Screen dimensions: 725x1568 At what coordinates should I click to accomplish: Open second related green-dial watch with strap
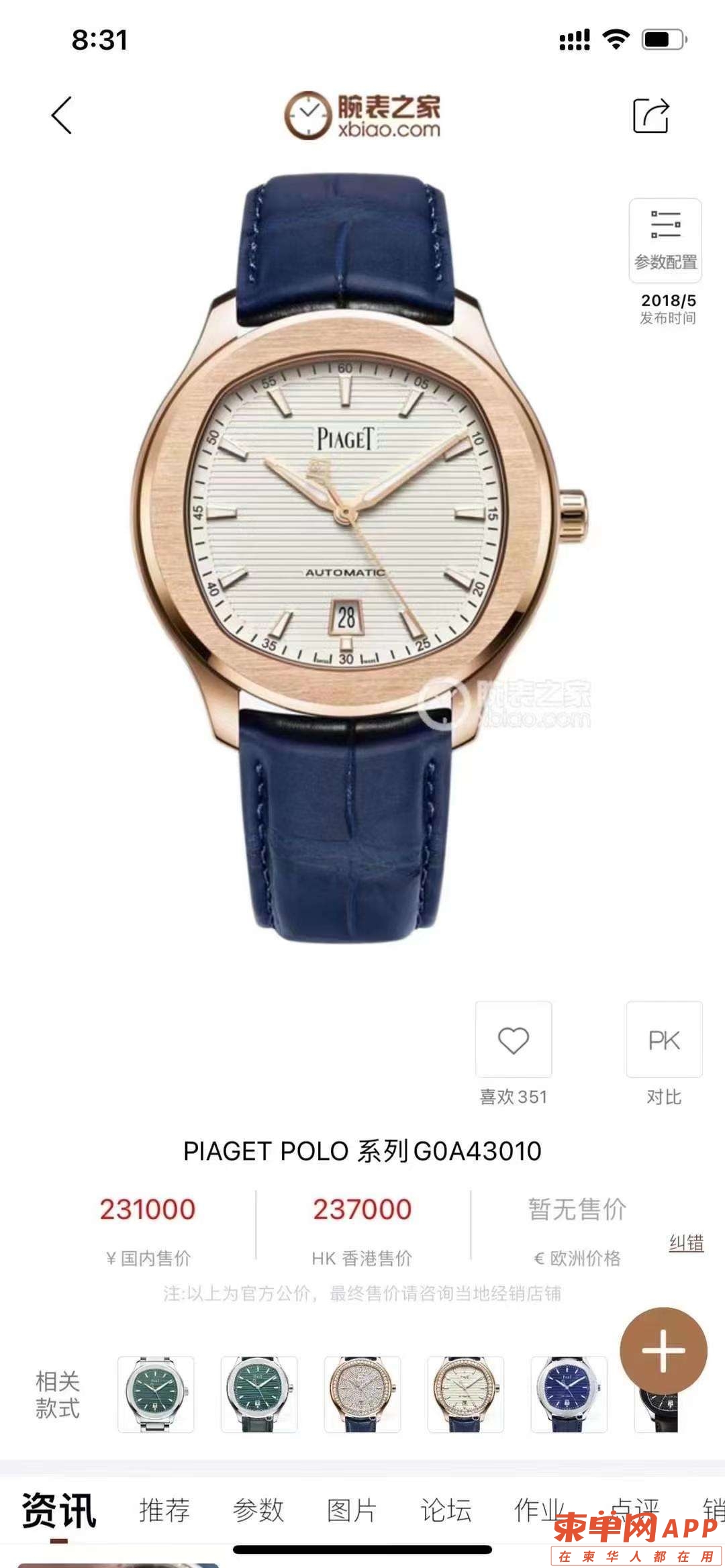point(259,1395)
